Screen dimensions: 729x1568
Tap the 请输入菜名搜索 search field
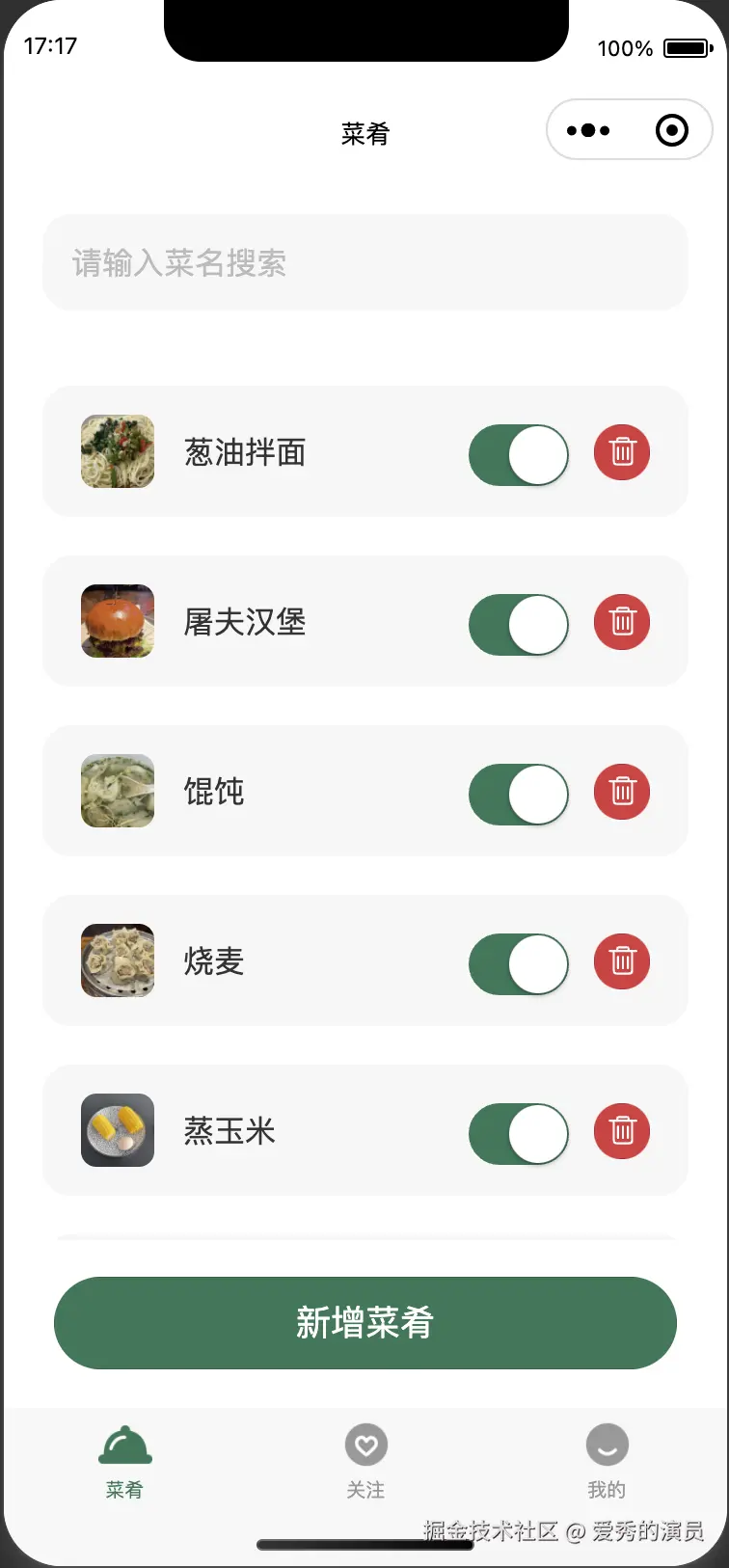click(x=364, y=262)
